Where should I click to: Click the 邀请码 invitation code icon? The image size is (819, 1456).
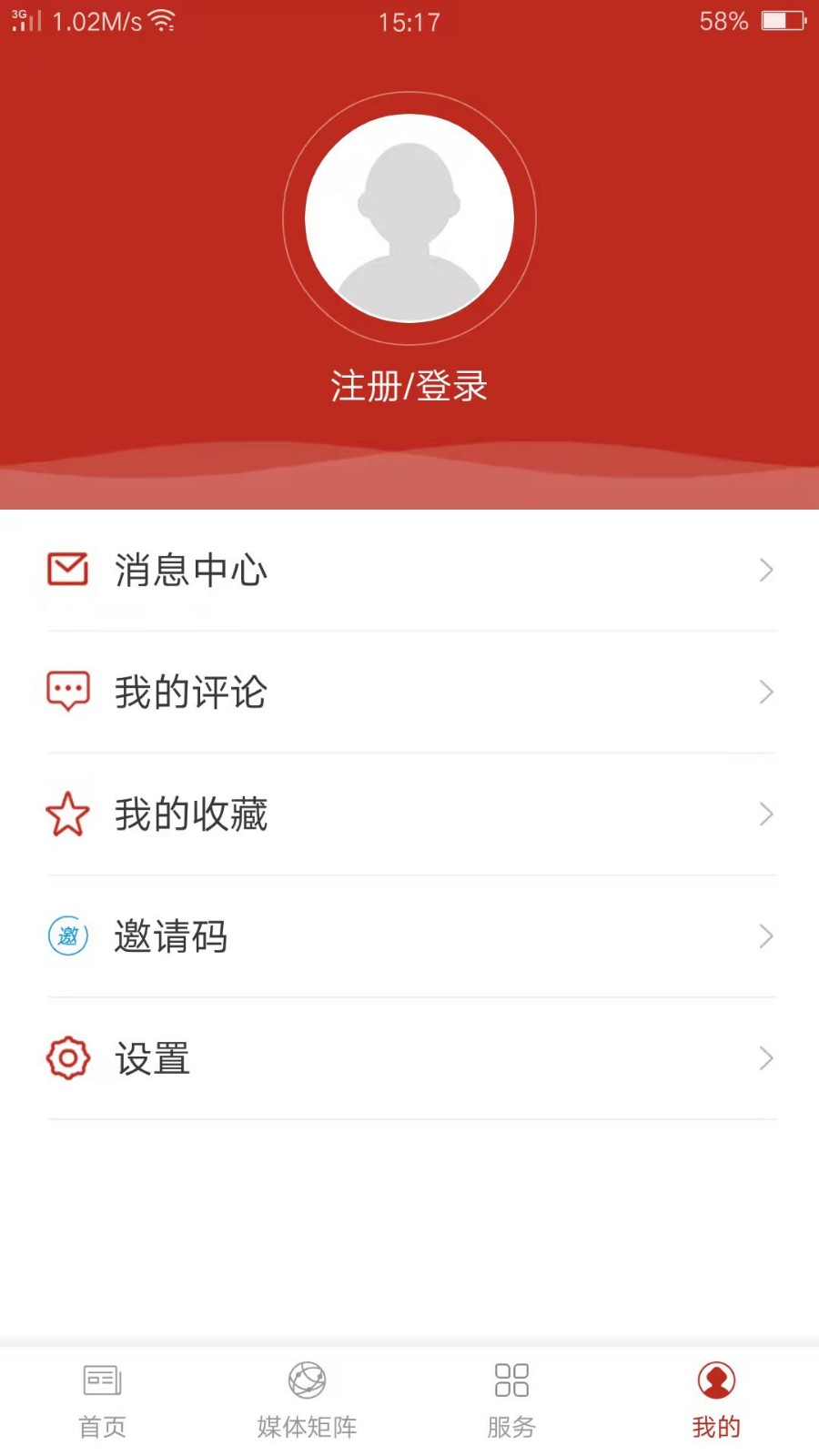(67, 935)
